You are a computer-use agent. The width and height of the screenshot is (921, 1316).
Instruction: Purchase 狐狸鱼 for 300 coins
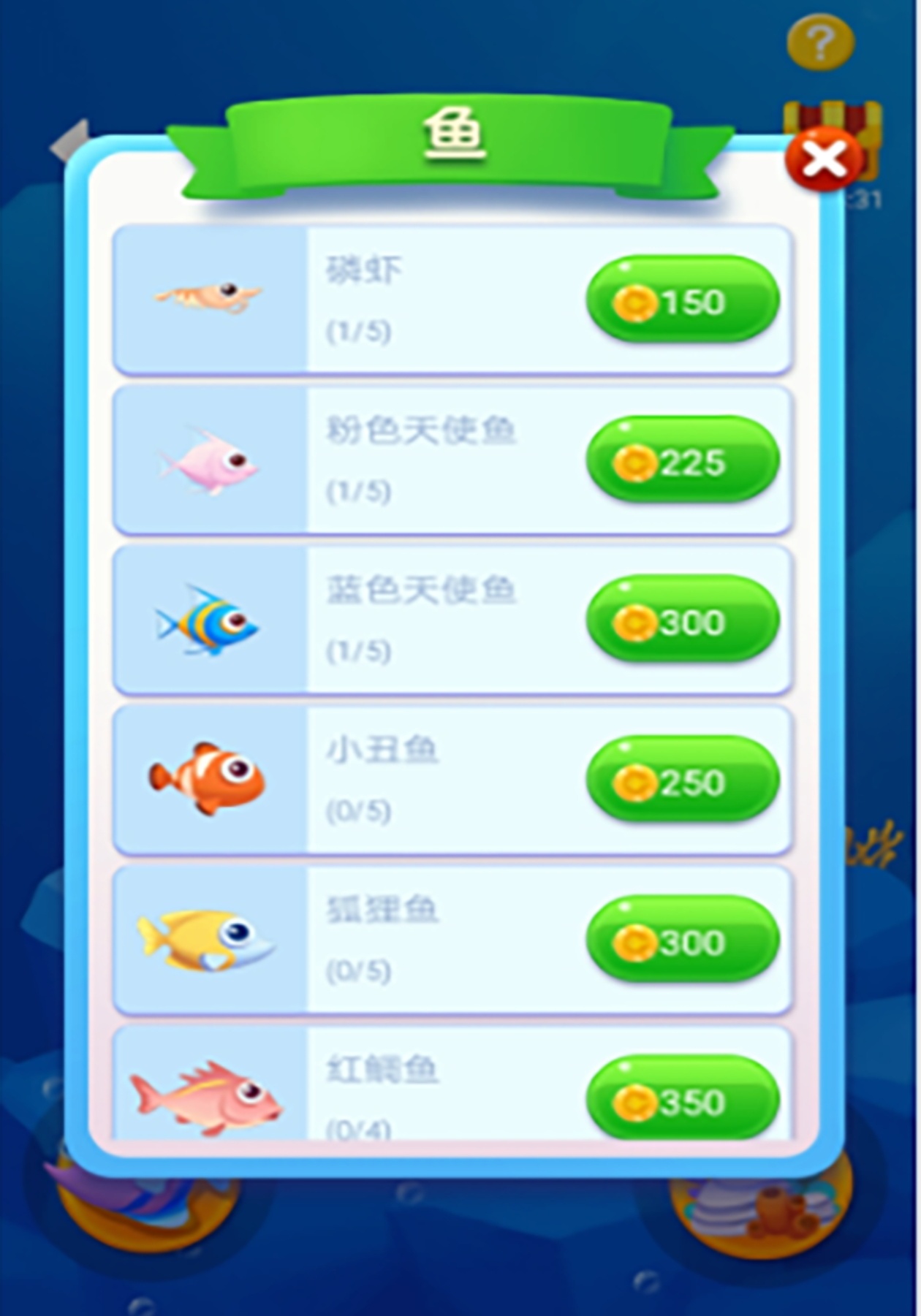[682, 940]
